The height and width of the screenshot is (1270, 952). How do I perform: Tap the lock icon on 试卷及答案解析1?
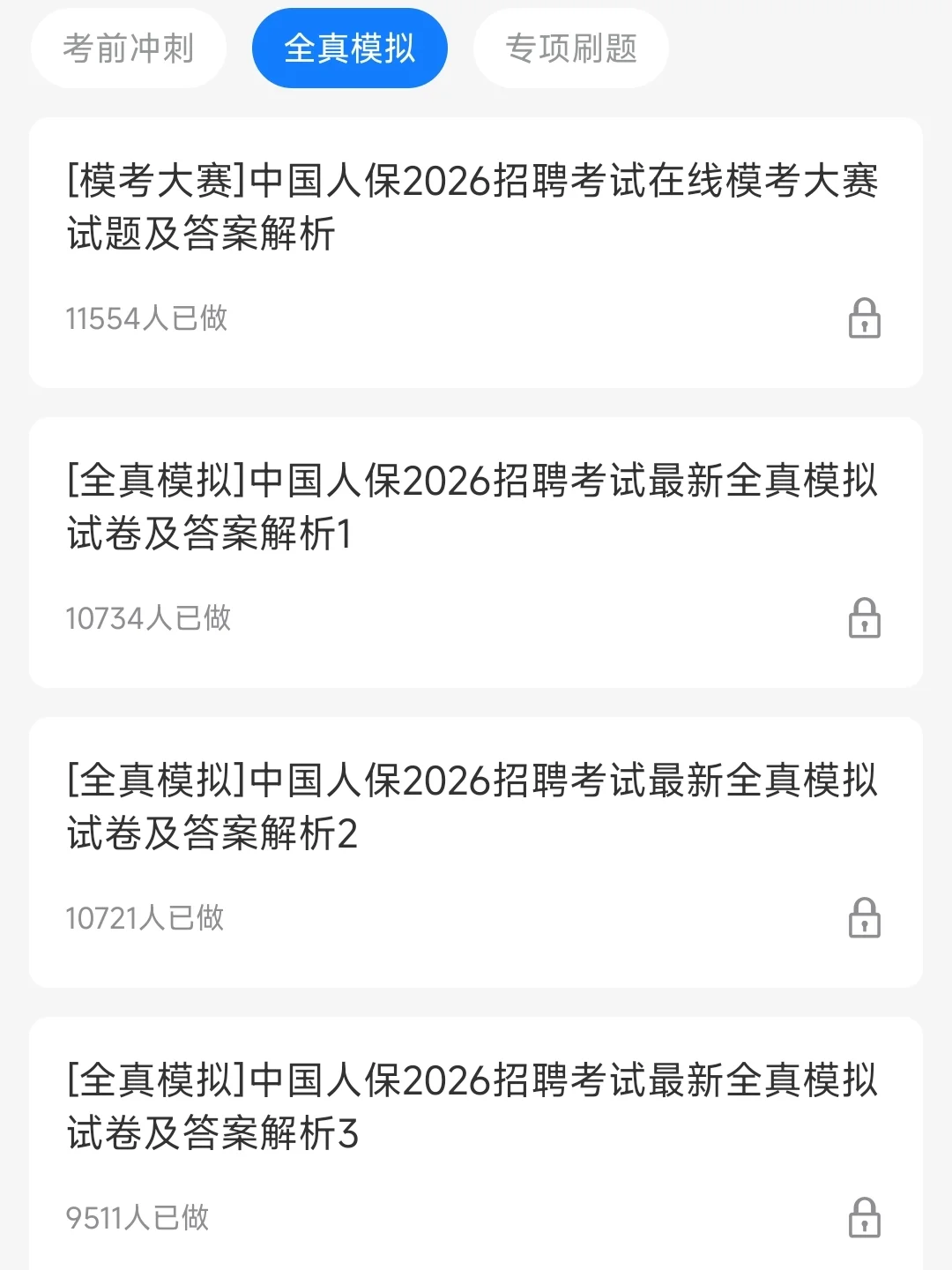[x=864, y=618]
